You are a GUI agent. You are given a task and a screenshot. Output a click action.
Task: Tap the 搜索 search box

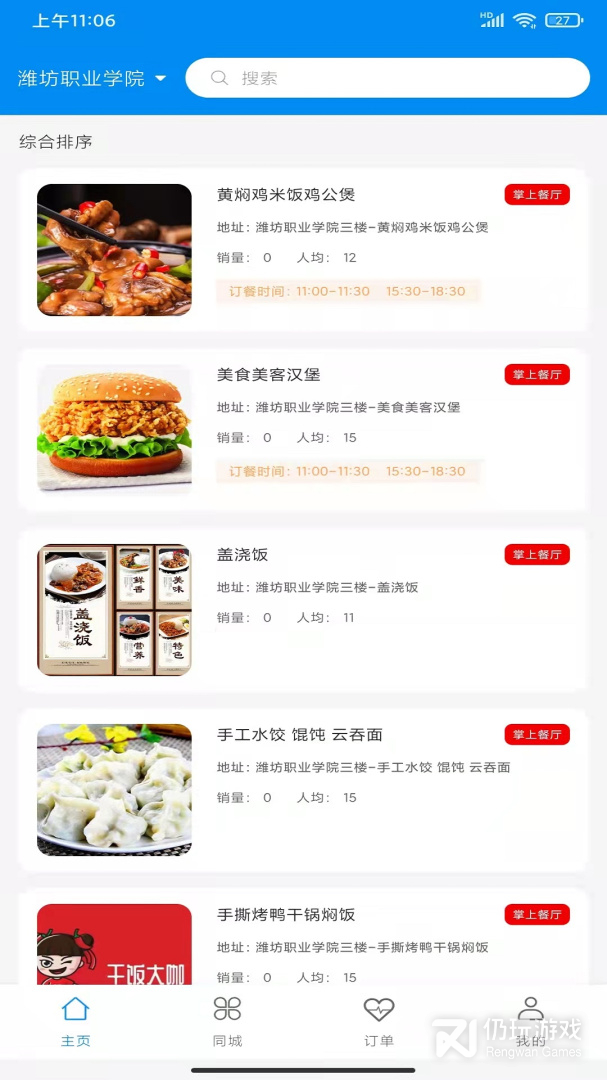387,78
